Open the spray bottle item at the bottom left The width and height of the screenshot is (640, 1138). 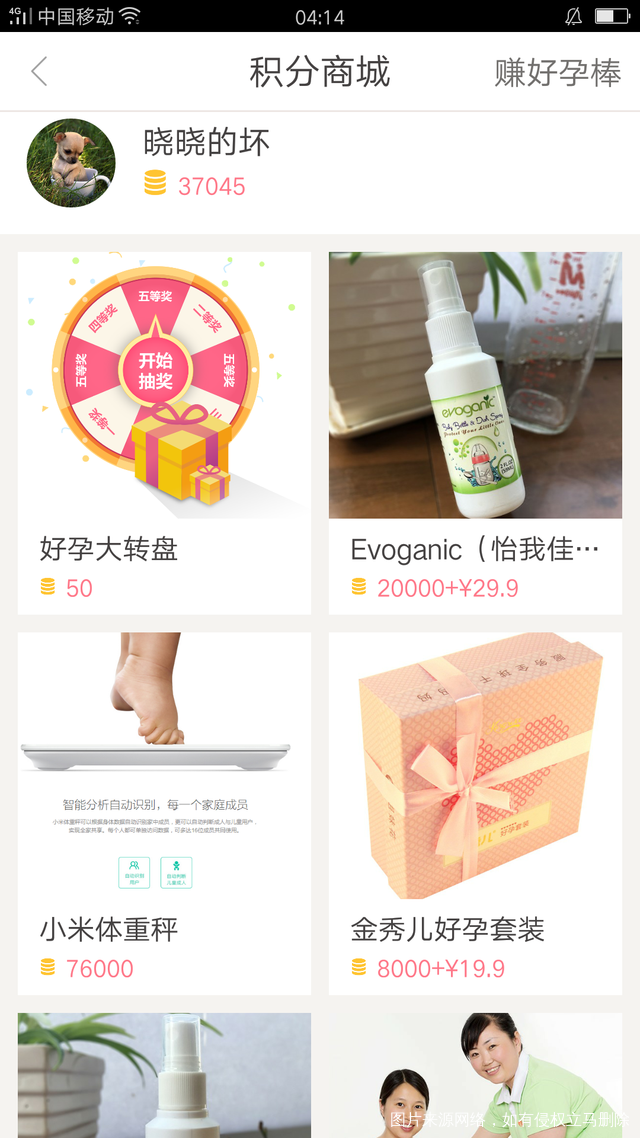164,1075
